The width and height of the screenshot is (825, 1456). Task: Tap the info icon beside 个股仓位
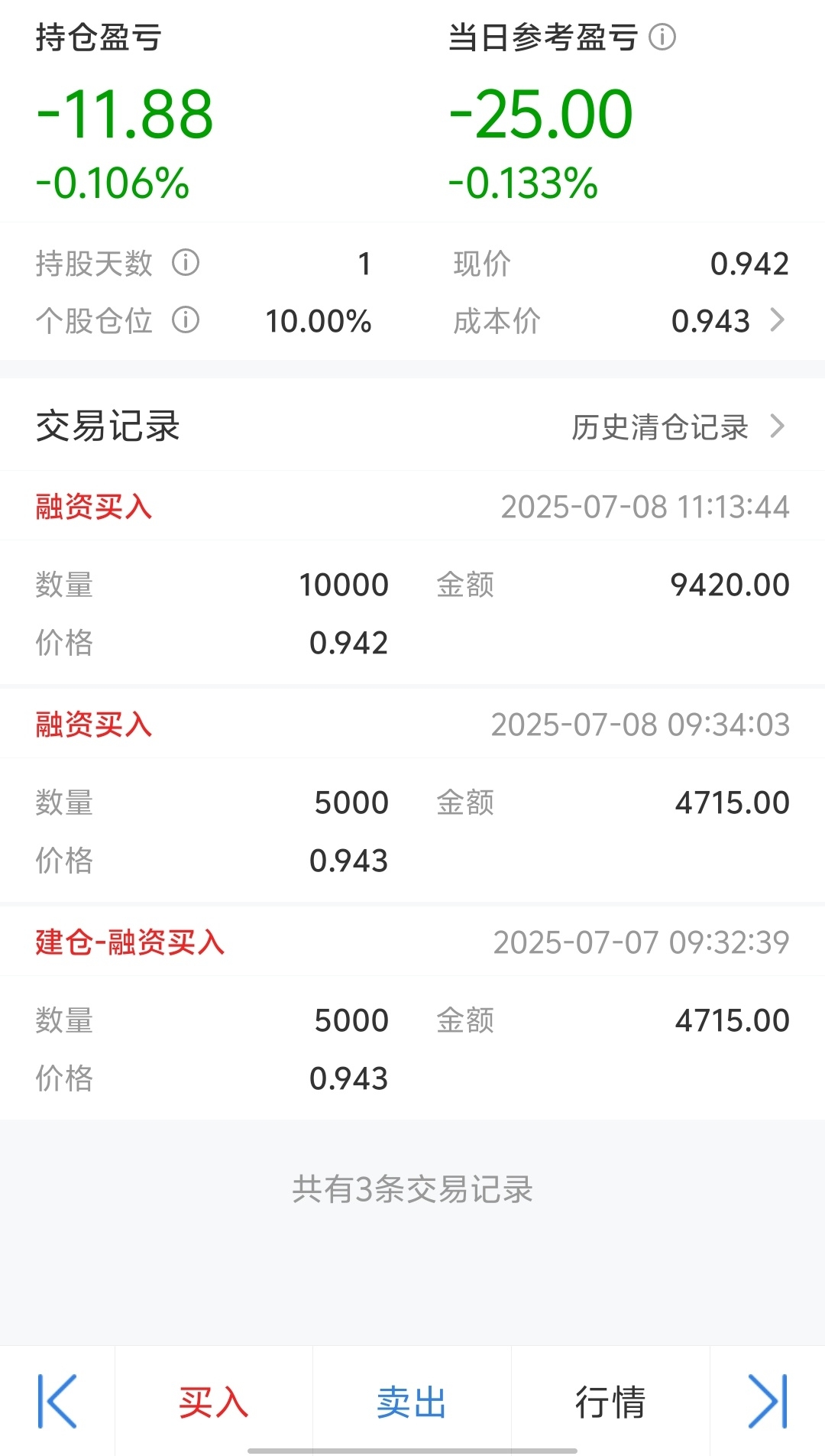pyautogui.click(x=184, y=321)
